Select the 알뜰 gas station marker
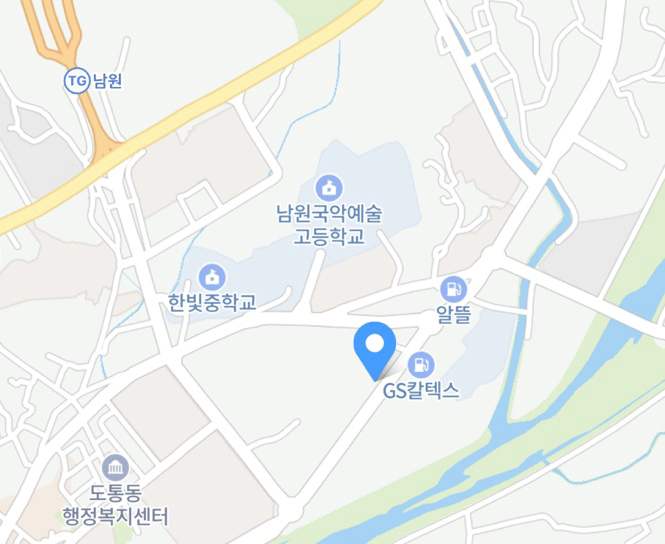This screenshot has height=544, width=665. 453,289
